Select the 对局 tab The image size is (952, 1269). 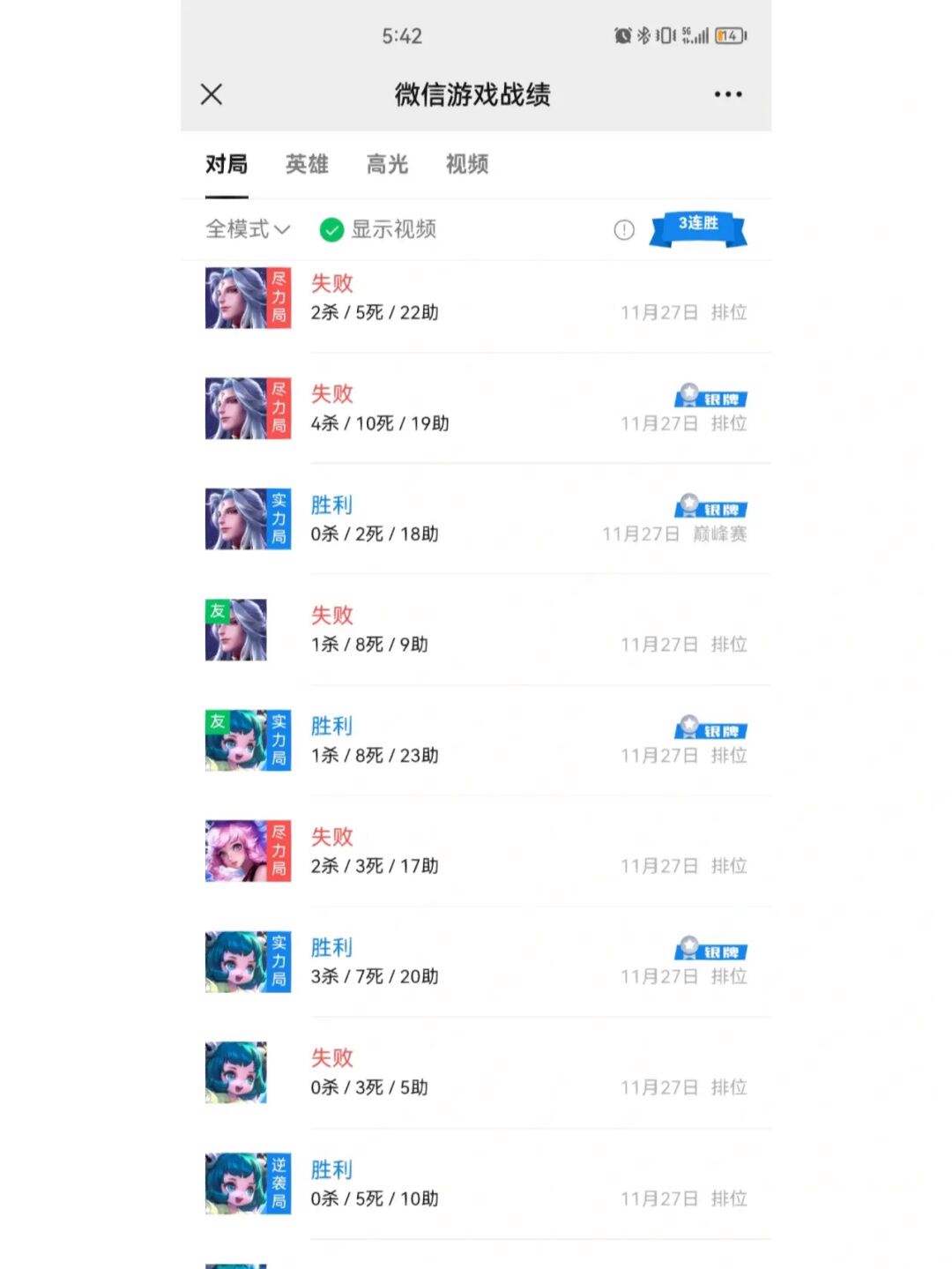(227, 164)
